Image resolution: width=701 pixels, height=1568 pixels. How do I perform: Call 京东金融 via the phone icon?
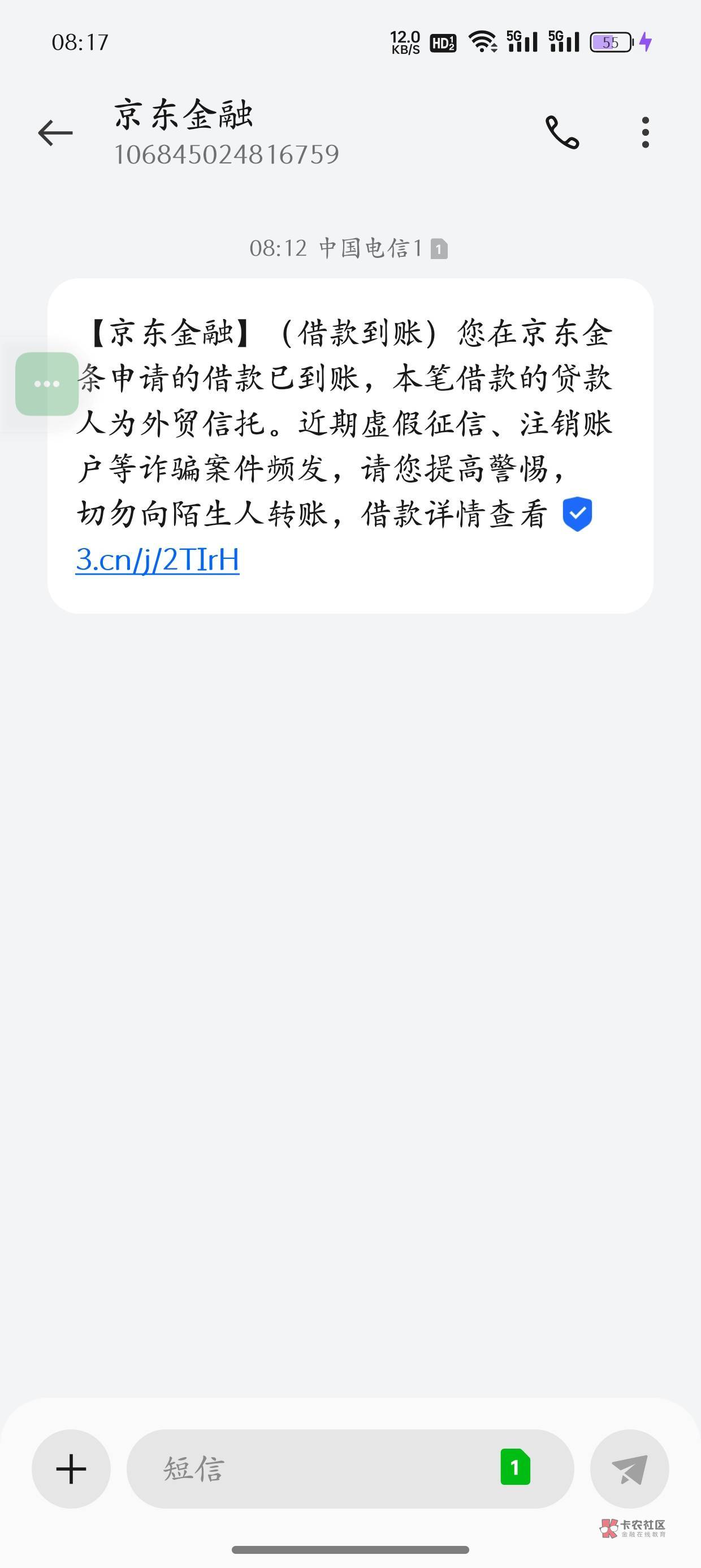562,132
